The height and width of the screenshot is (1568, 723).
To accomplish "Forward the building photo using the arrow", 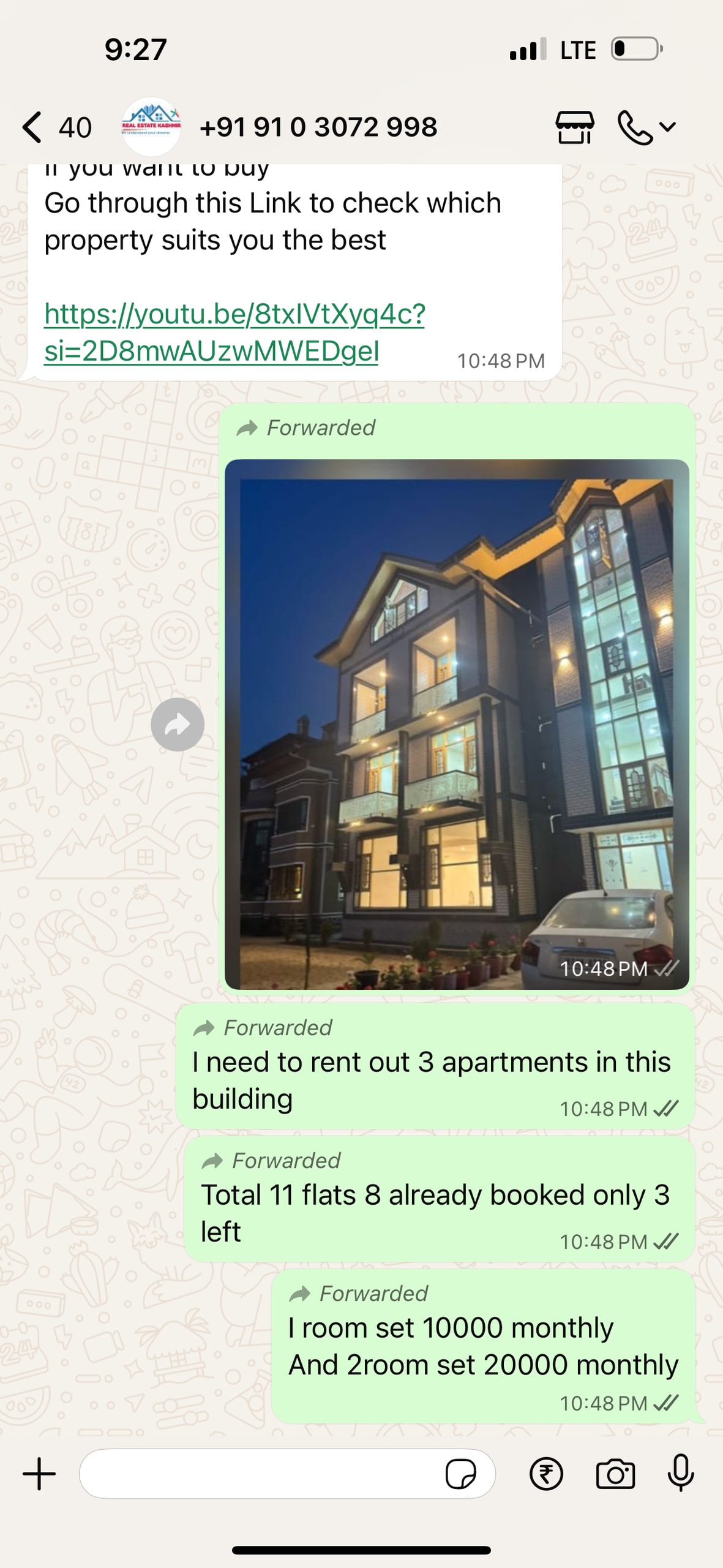I will [x=178, y=725].
